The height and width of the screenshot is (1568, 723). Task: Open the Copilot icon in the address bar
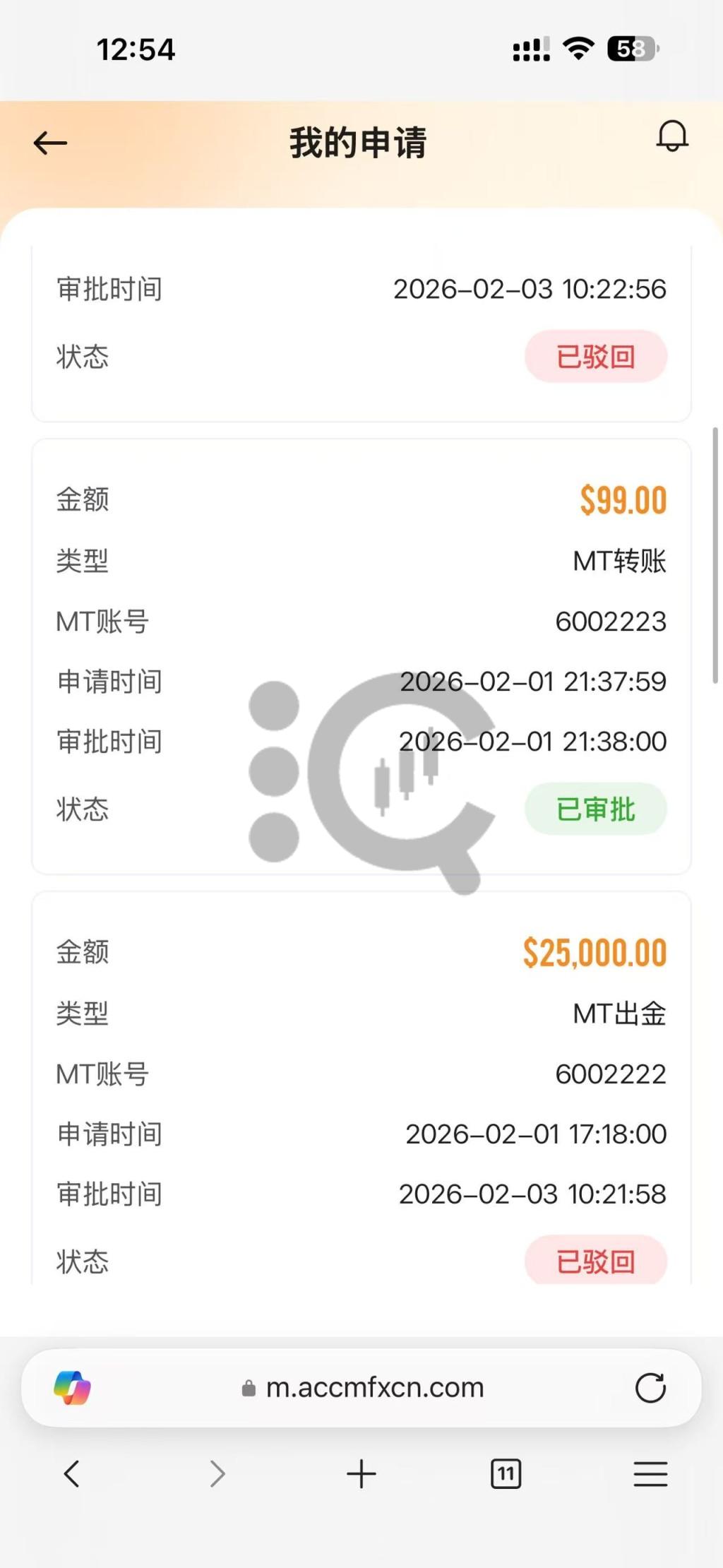click(72, 1388)
